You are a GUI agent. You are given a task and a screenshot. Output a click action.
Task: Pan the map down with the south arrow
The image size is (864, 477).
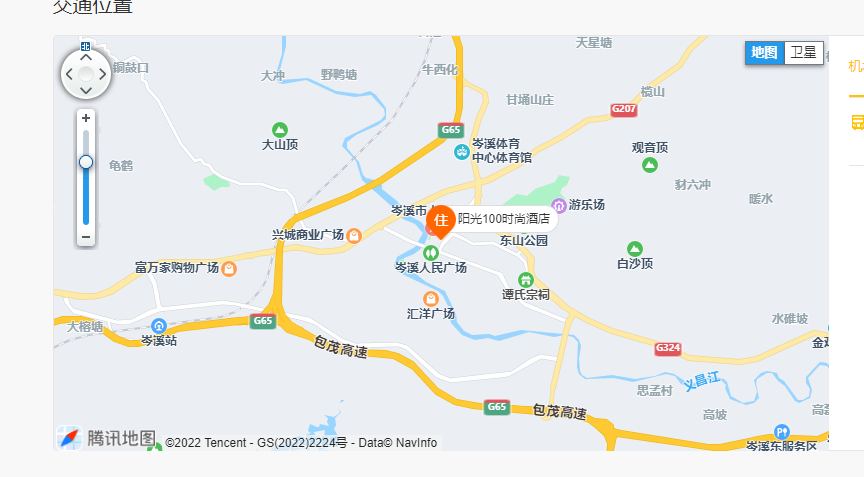pos(86,90)
